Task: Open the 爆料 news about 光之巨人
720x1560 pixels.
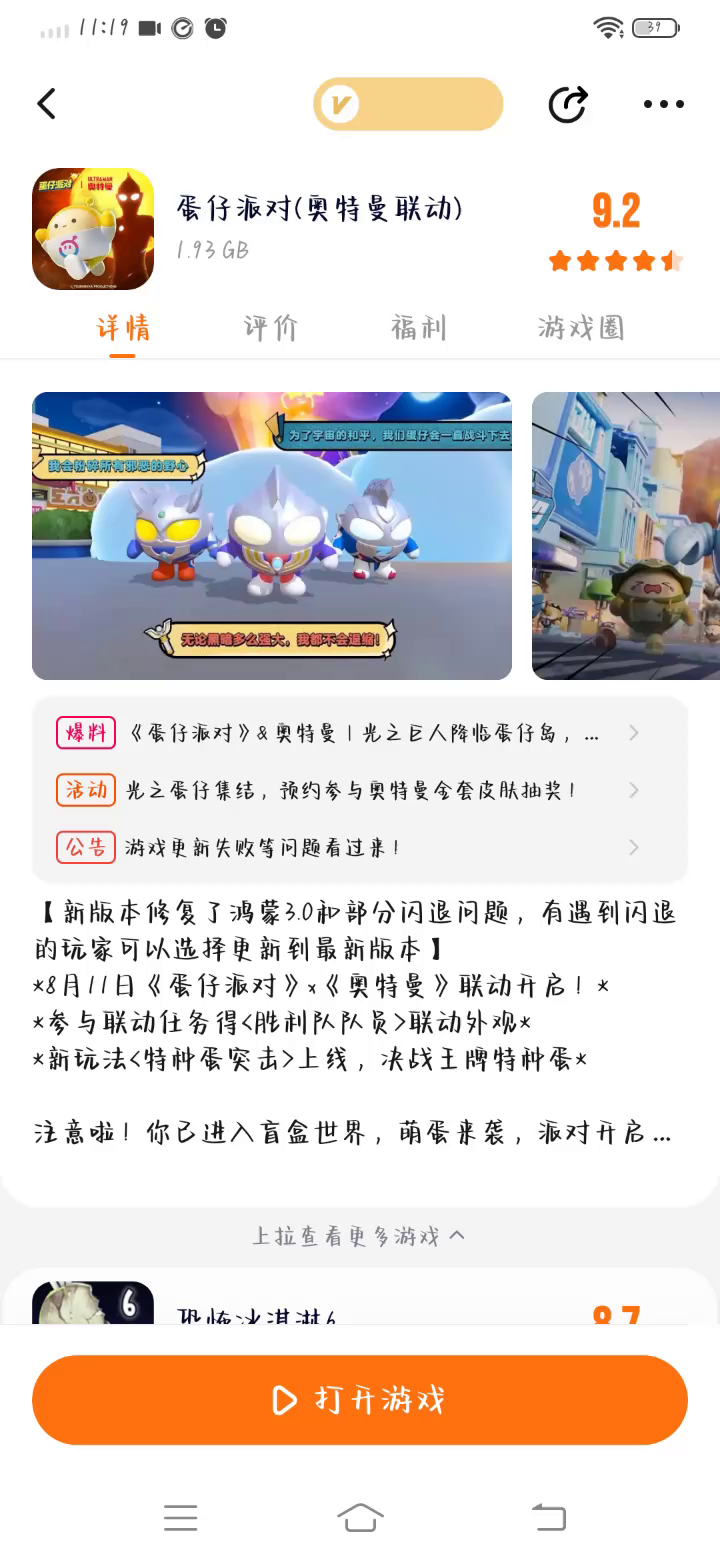Action: pyautogui.click(x=360, y=733)
